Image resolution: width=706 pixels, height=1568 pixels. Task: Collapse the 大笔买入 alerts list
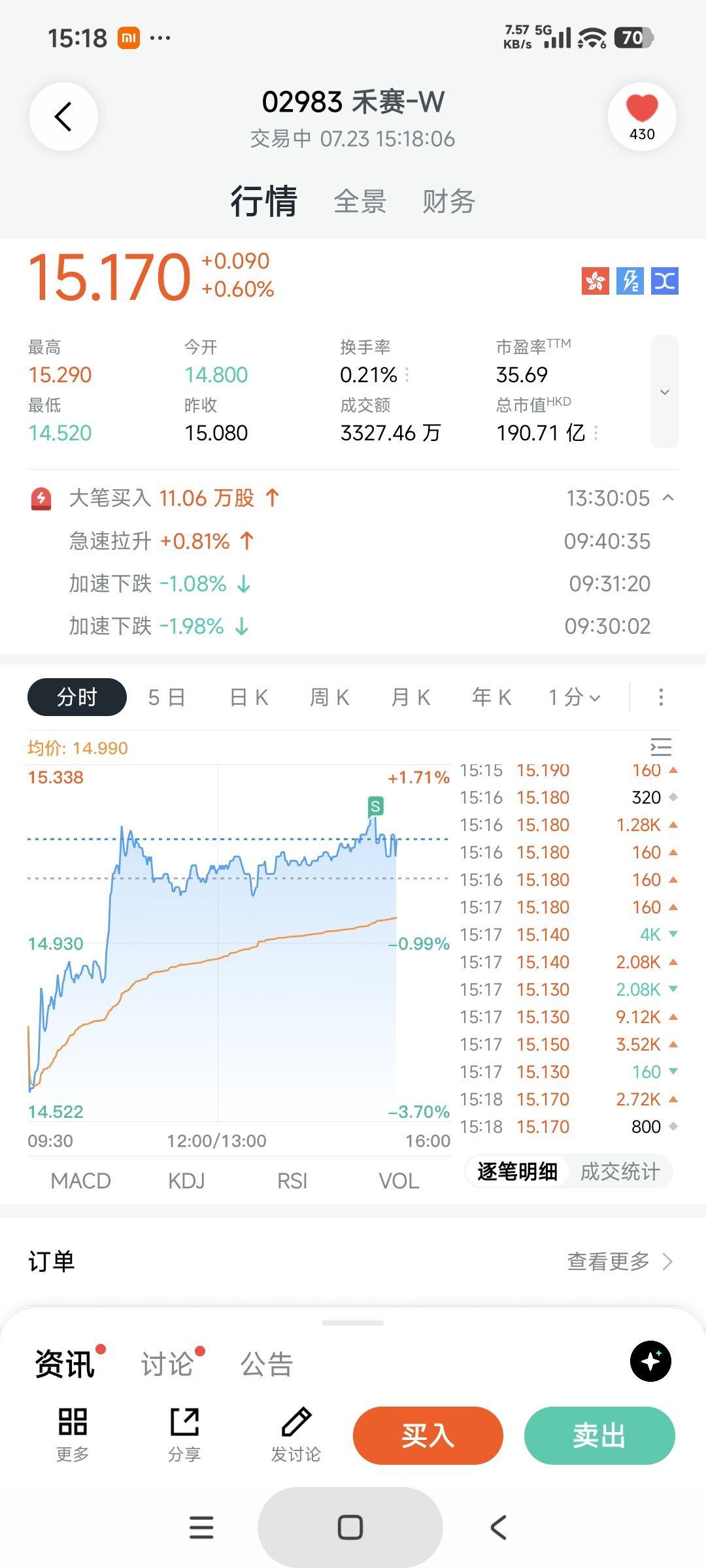668,498
